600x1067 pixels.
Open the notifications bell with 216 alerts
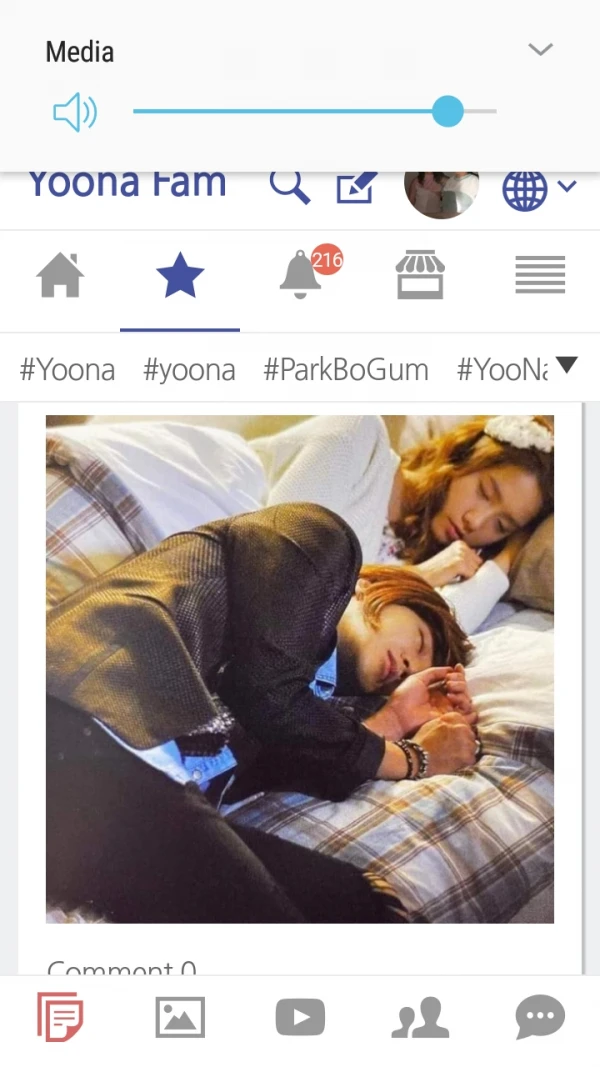tap(302, 275)
